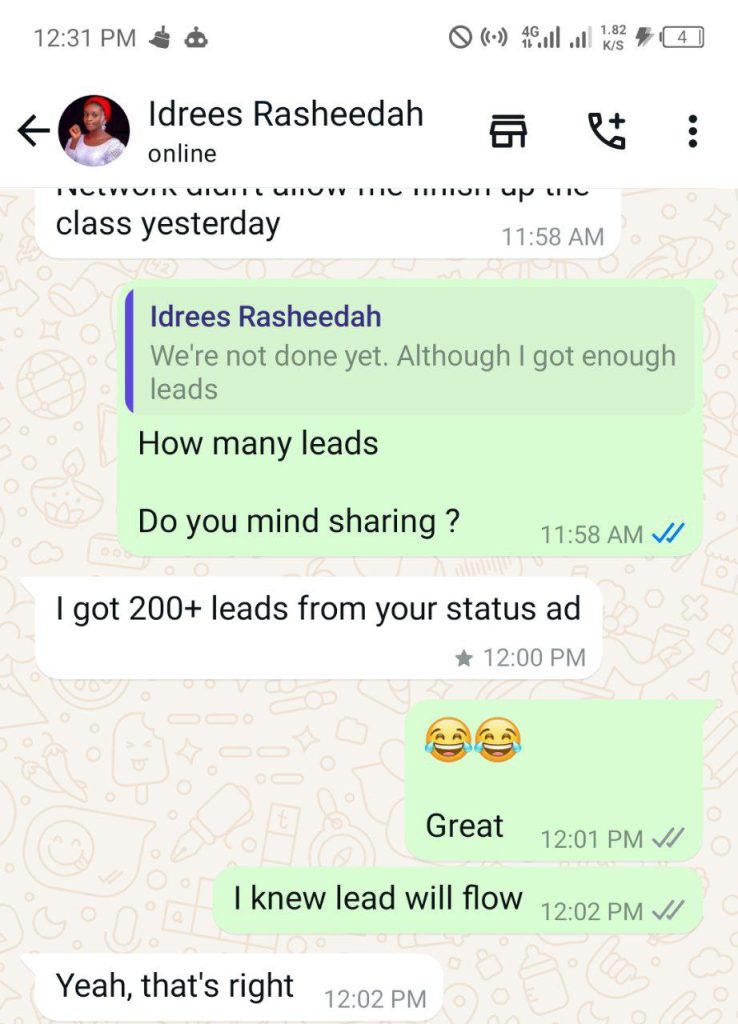Jump to the quoted "We're not done yet" message
Viewport: 738px width, 1024px height.
click(410, 352)
